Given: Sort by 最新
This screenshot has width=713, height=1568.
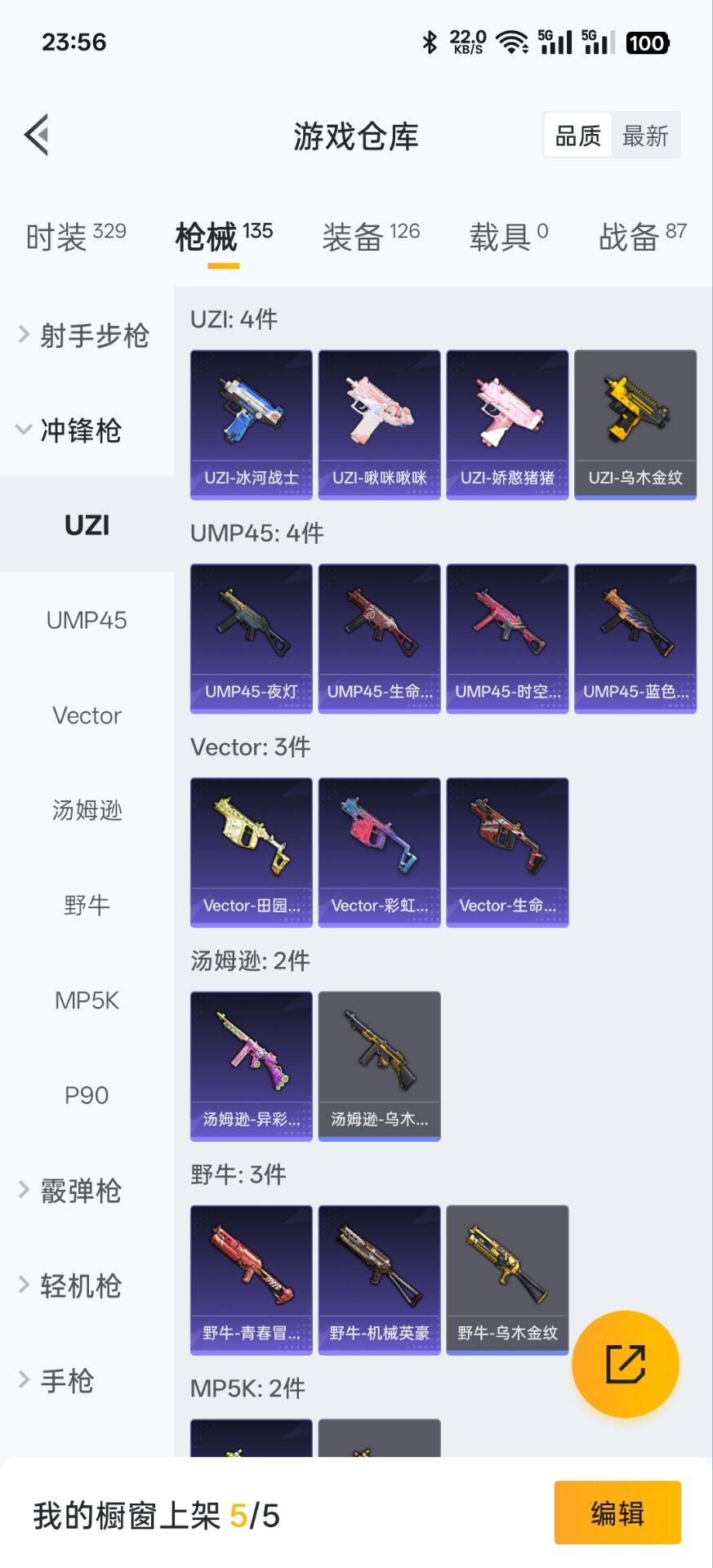Looking at the screenshot, I should coord(644,136).
